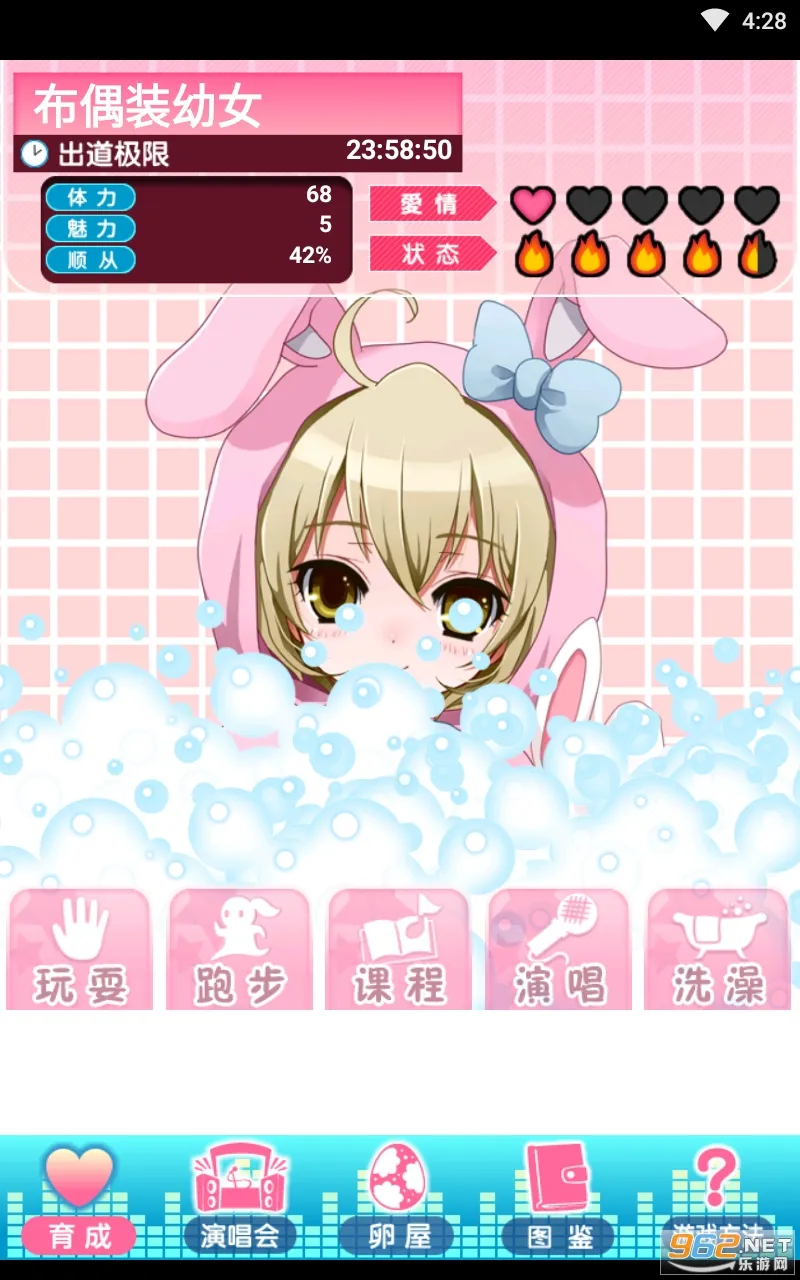The image size is (800, 1280).
Task: Open the 演唱会 concert tab
Action: pyautogui.click(x=240, y=1200)
